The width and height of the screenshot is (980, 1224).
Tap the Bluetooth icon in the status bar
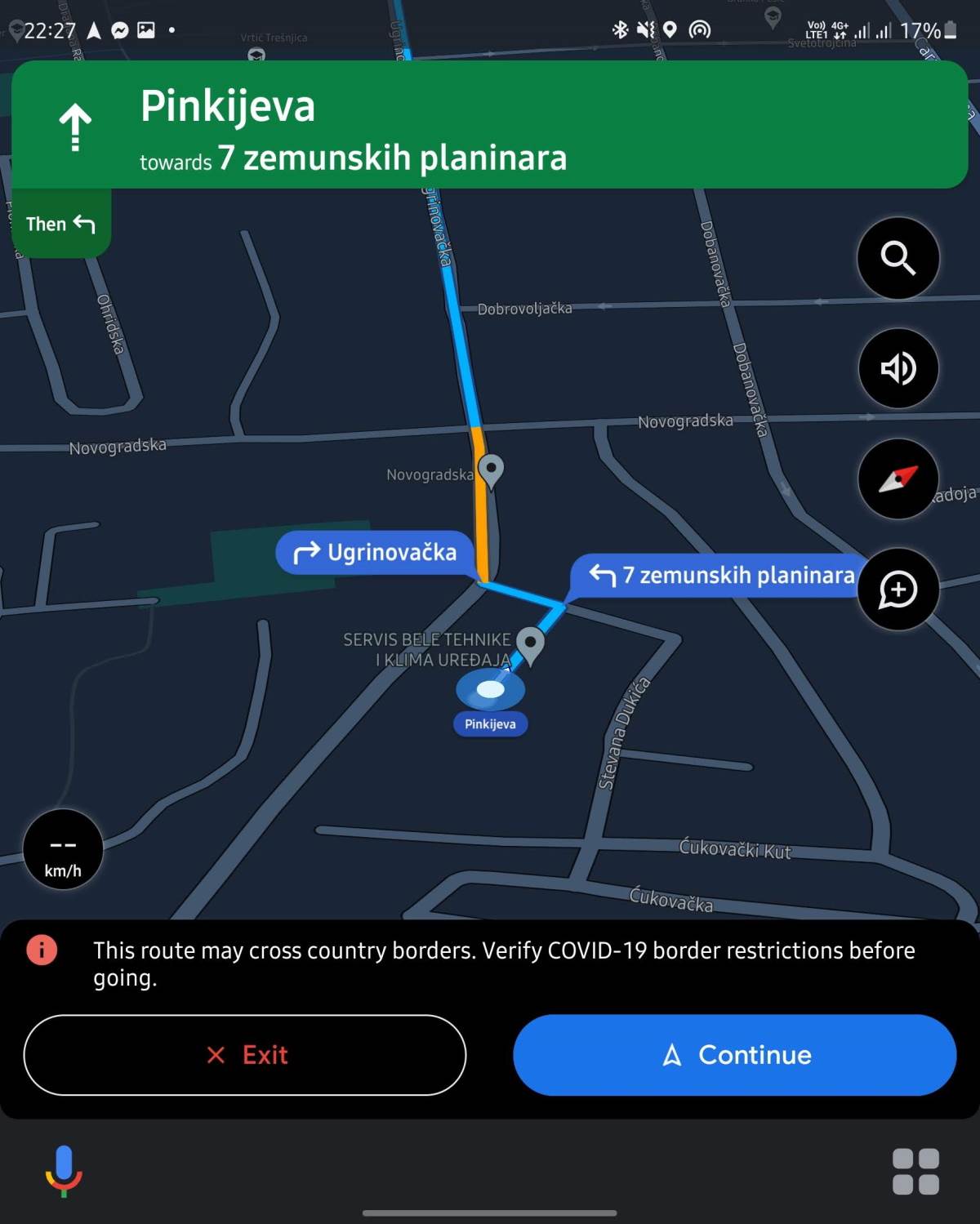[619, 29]
